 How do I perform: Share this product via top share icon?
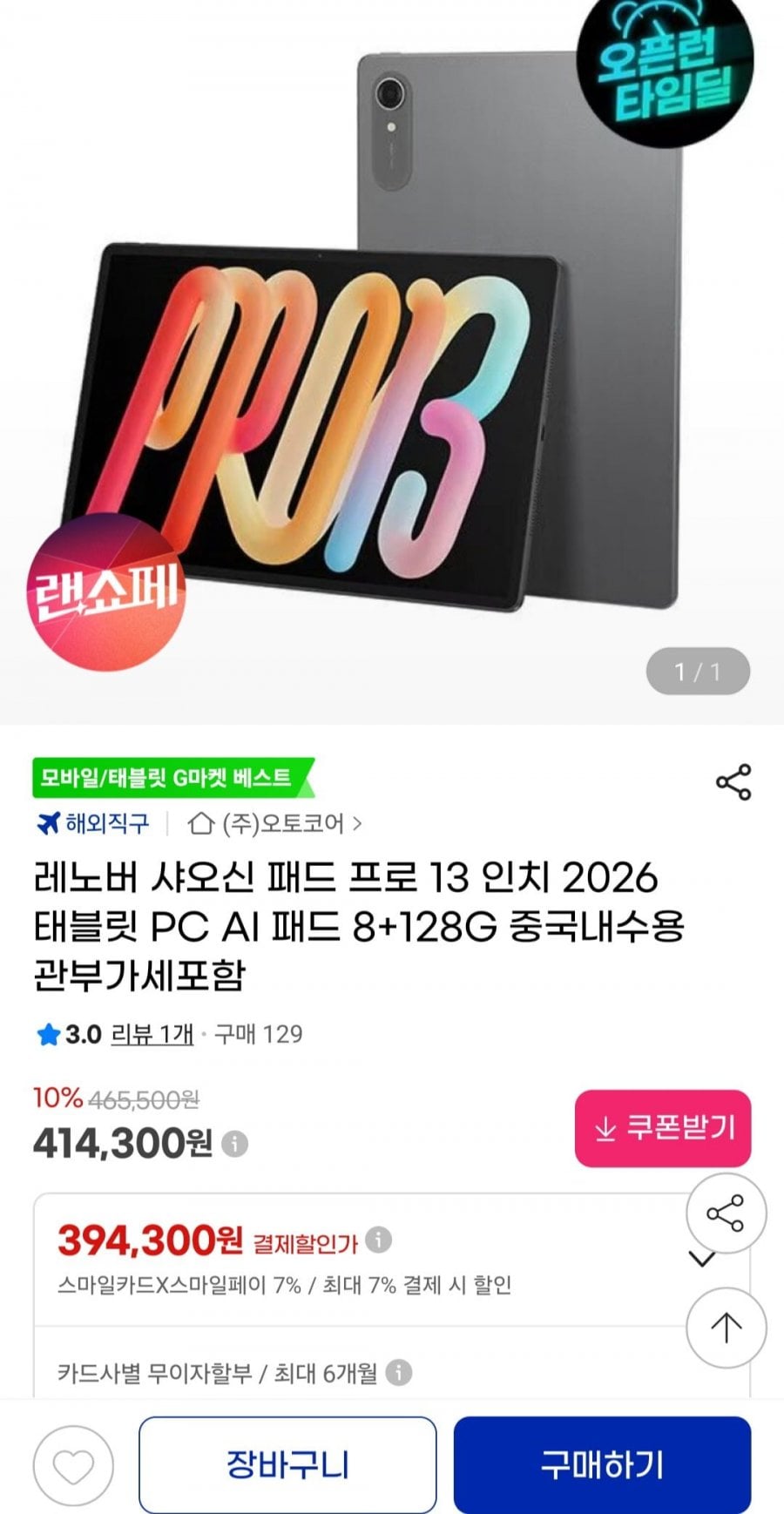[x=733, y=782]
